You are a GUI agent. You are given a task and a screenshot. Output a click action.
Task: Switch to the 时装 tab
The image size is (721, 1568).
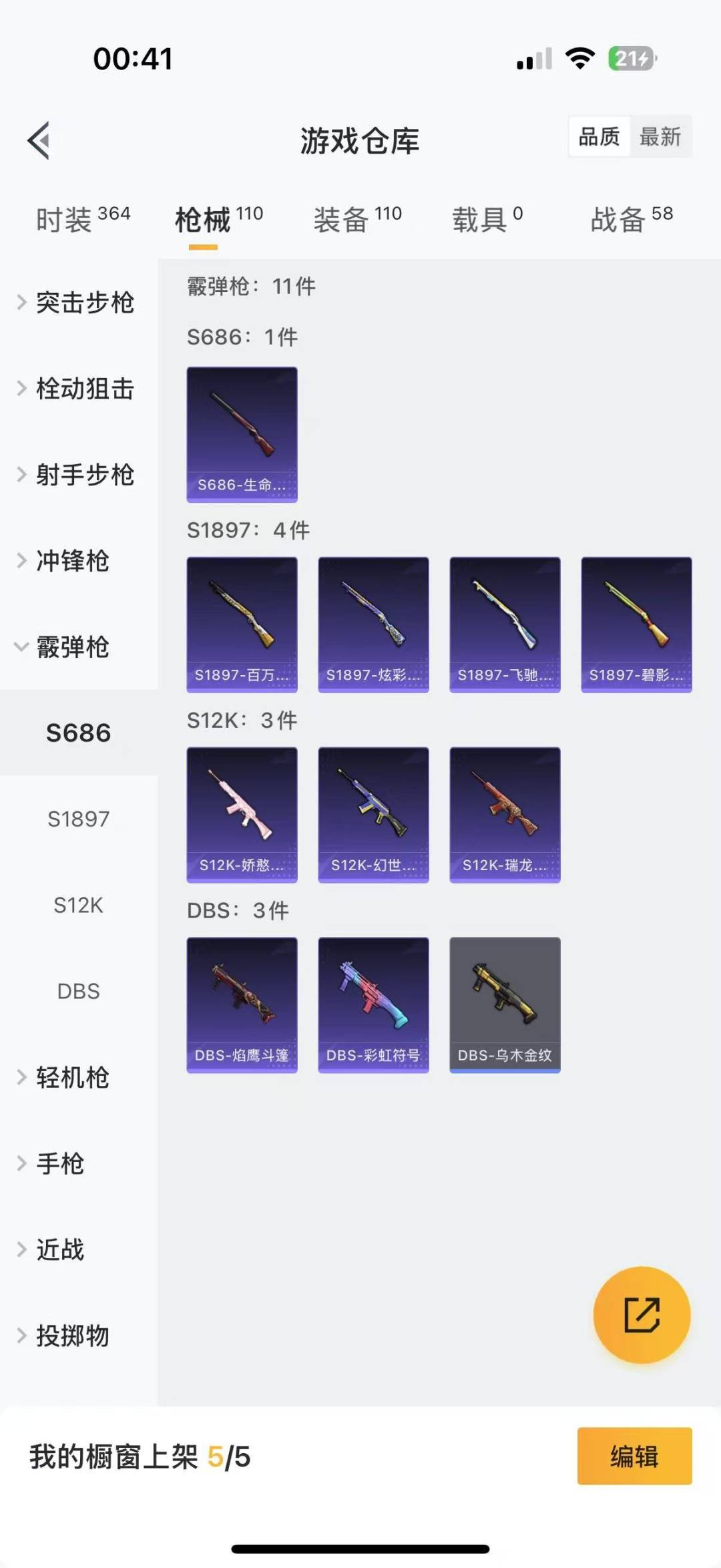[83, 219]
